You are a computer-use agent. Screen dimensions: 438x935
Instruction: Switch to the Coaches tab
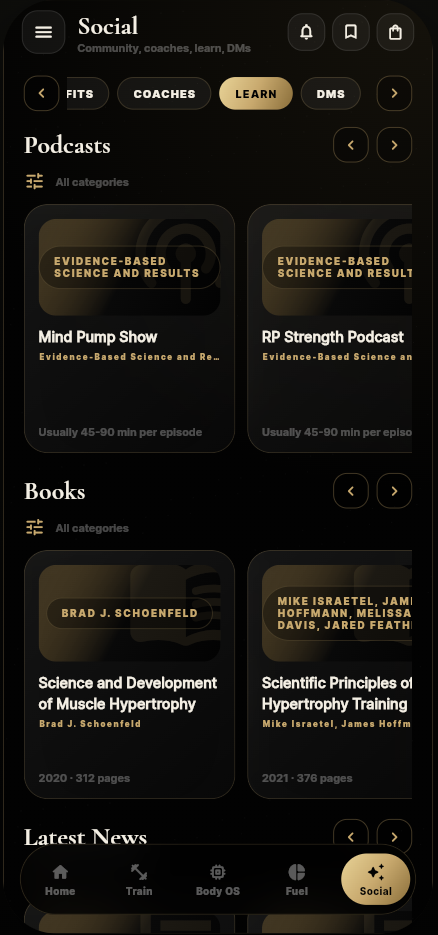click(164, 94)
